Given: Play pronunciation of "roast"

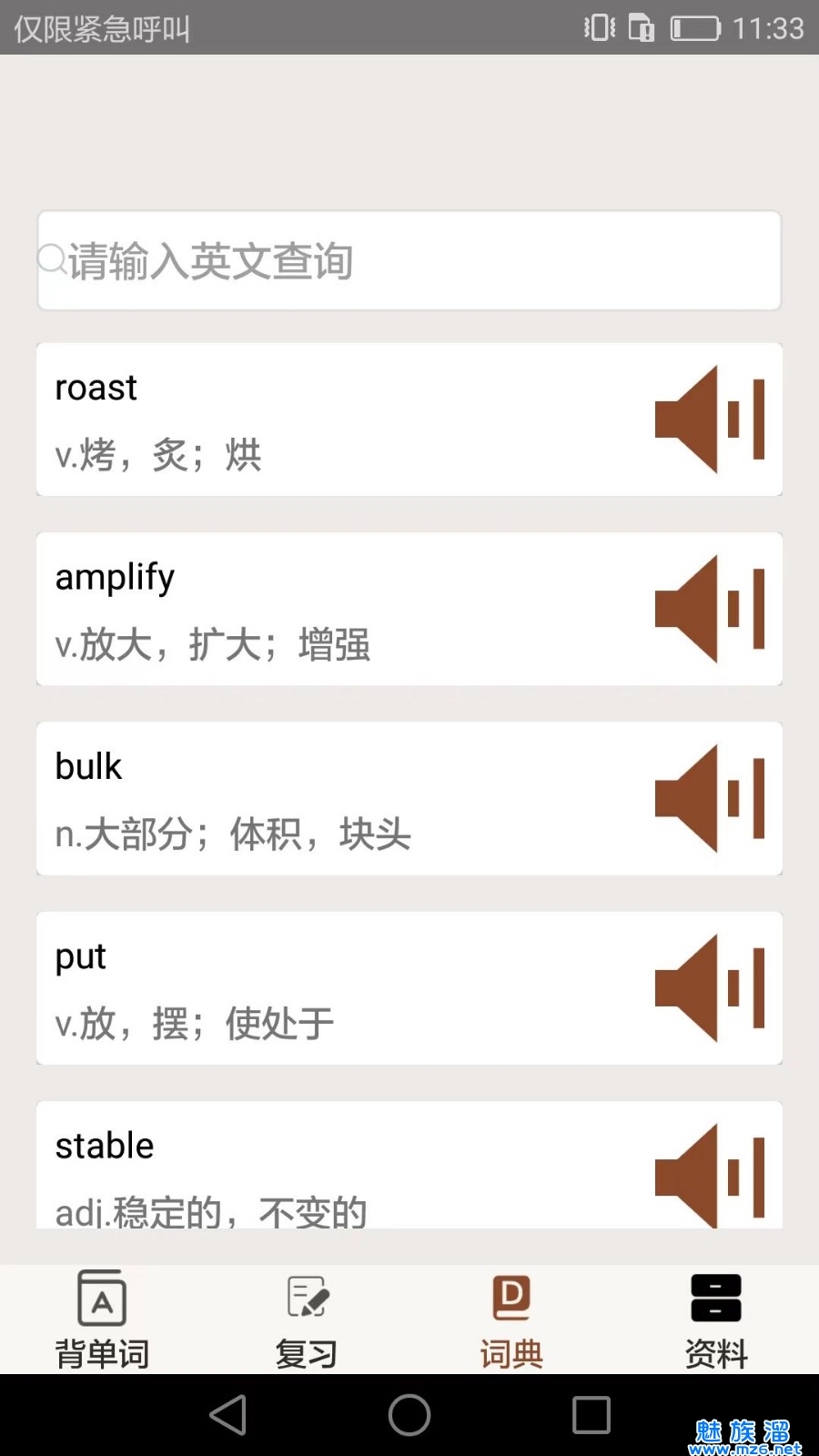Looking at the screenshot, I should pyautogui.click(x=710, y=420).
